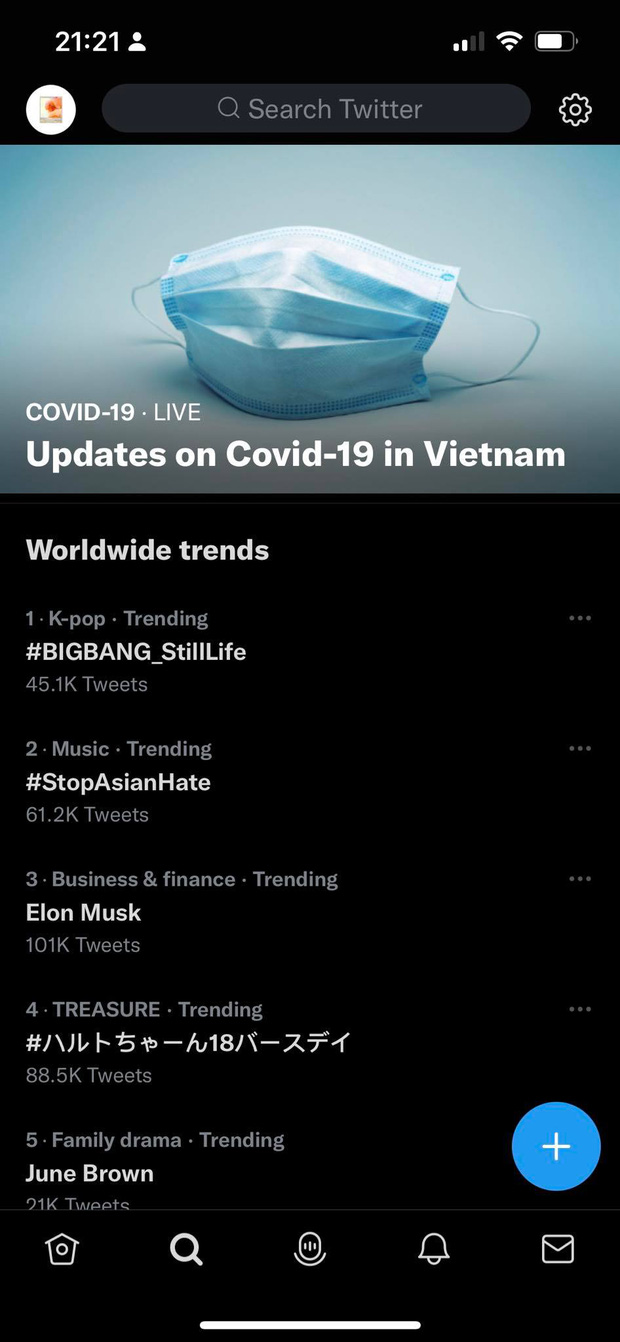Open the TREASURE birthday hashtag trend
This screenshot has height=1342, width=620.
(x=188, y=1043)
